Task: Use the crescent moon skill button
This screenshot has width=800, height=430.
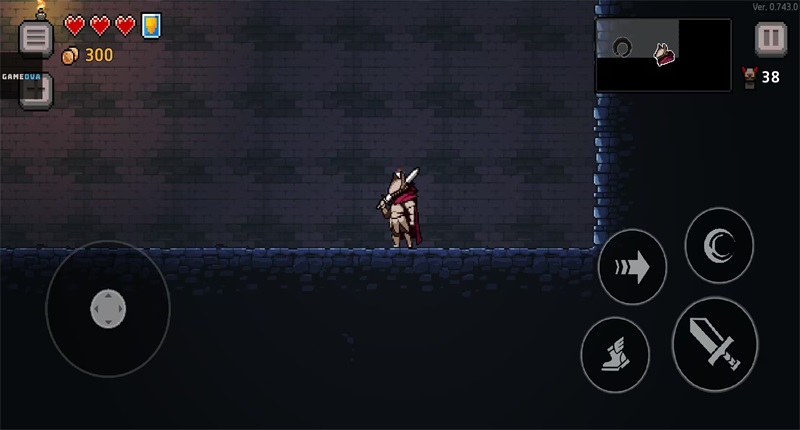Action: tap(719, 245)
